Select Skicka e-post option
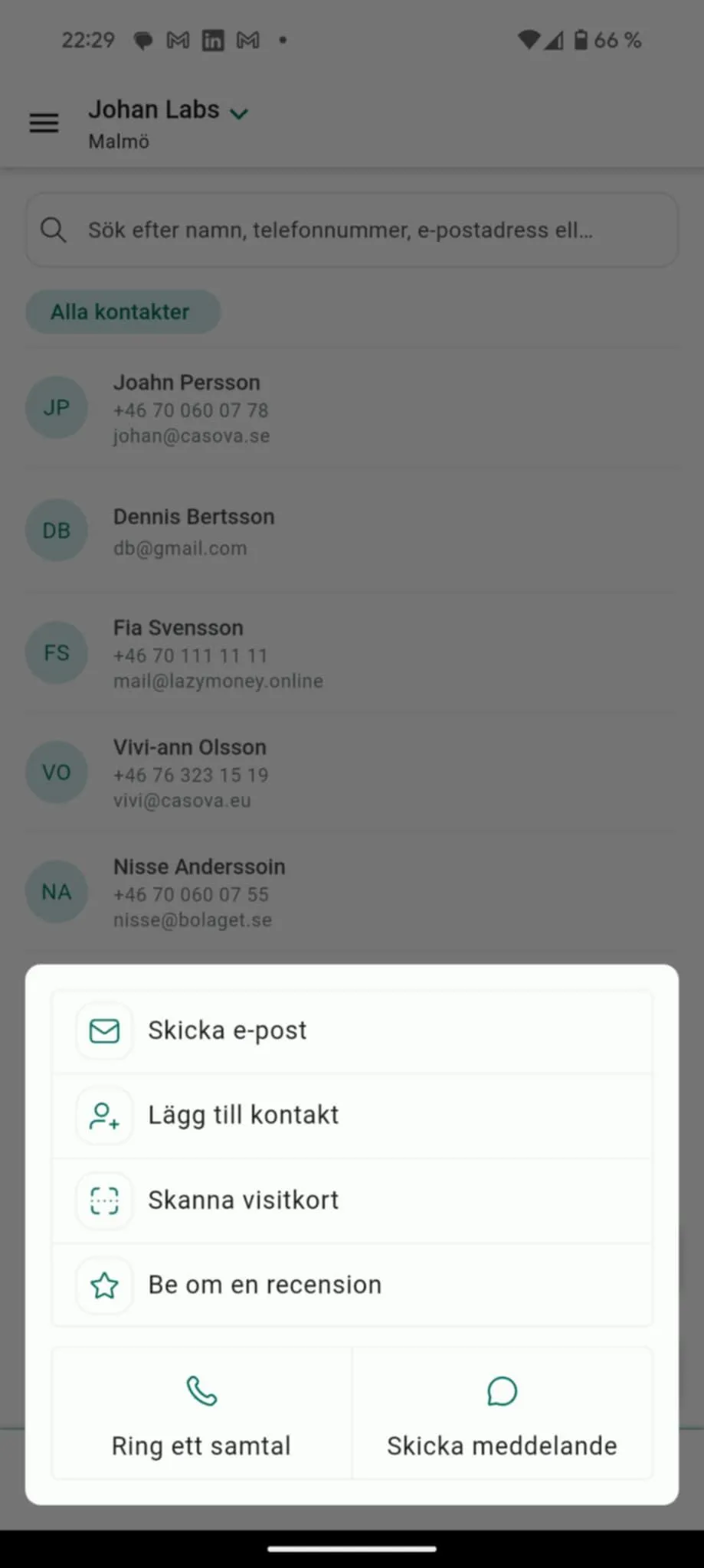704x1568 pixels. point(351,1031)
